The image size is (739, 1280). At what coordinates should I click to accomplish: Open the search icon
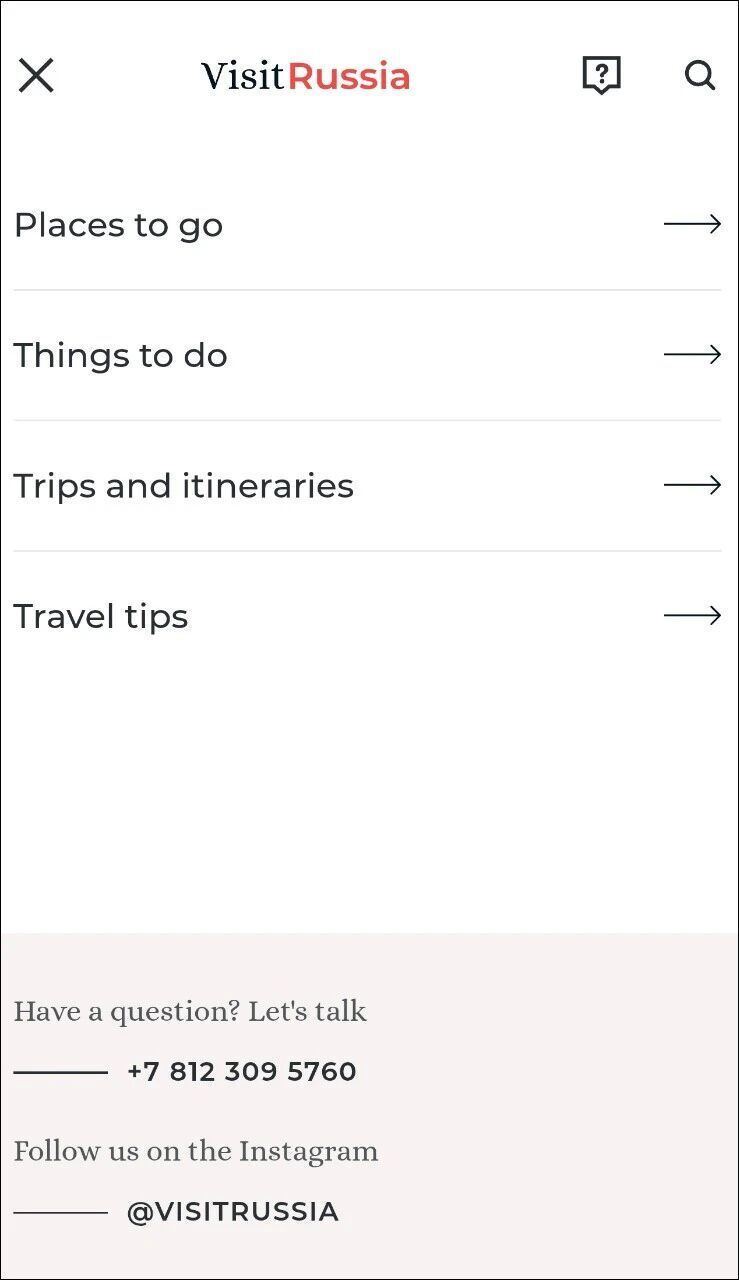coord(700,75)
